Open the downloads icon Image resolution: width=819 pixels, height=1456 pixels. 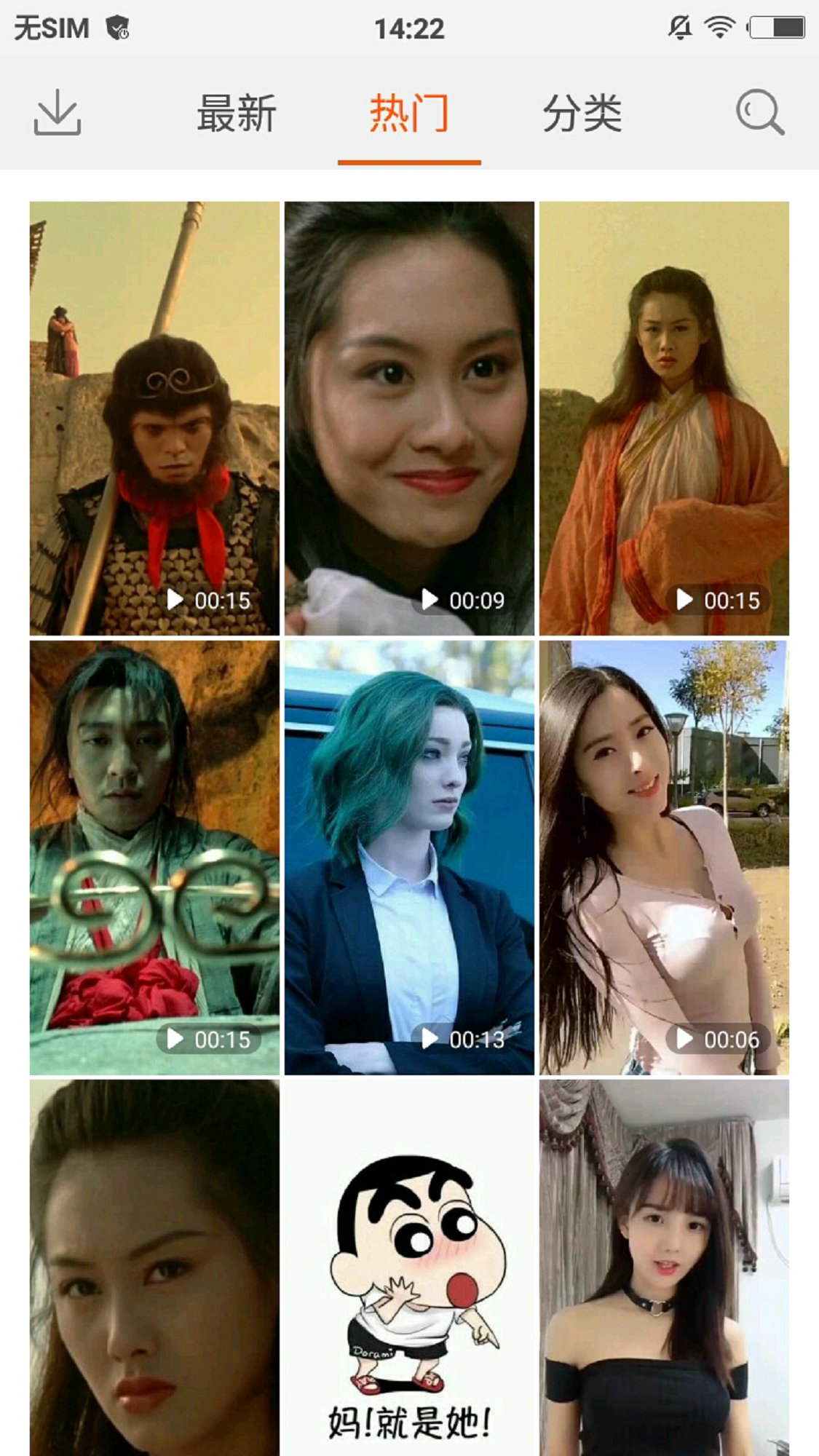coord(58,113)
